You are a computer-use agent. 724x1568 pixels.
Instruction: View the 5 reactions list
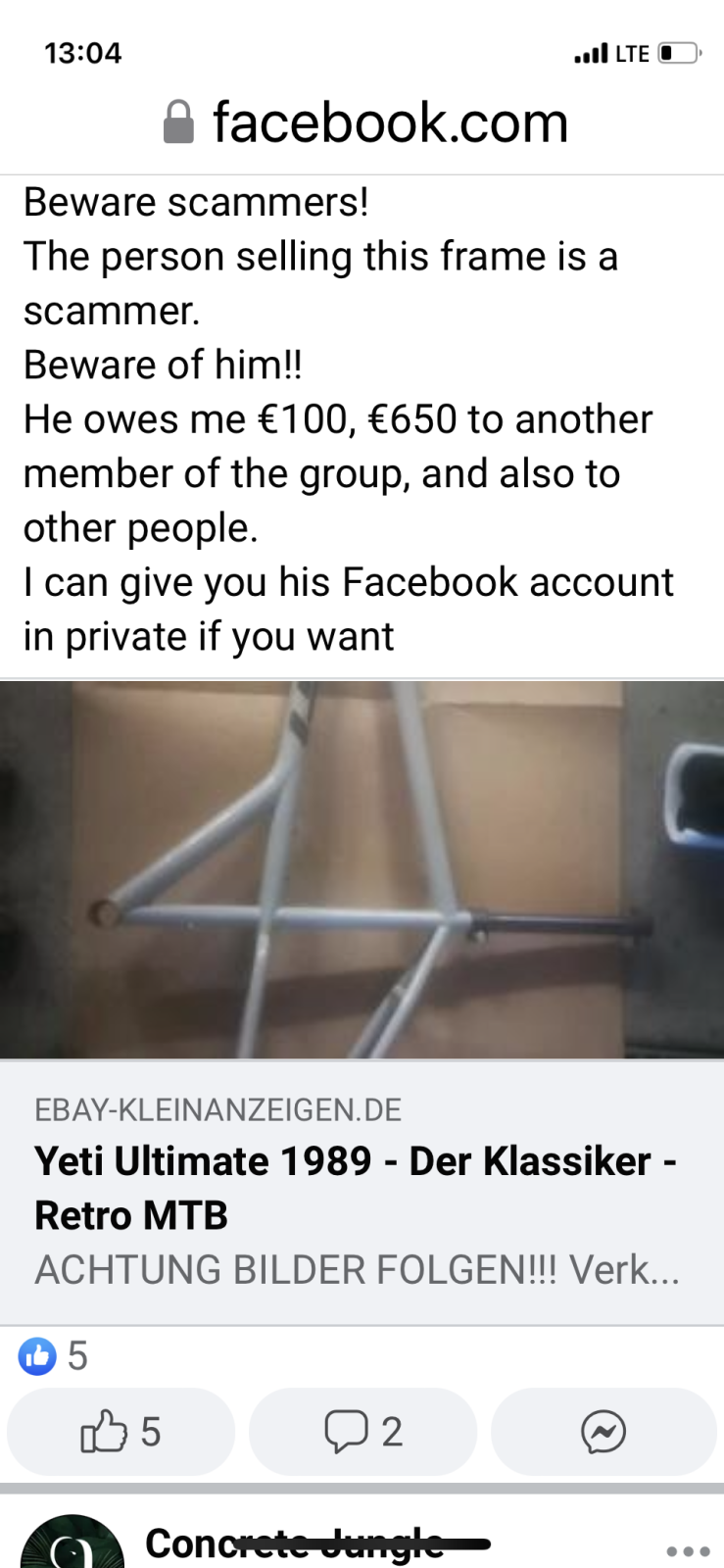point(54,1356)
